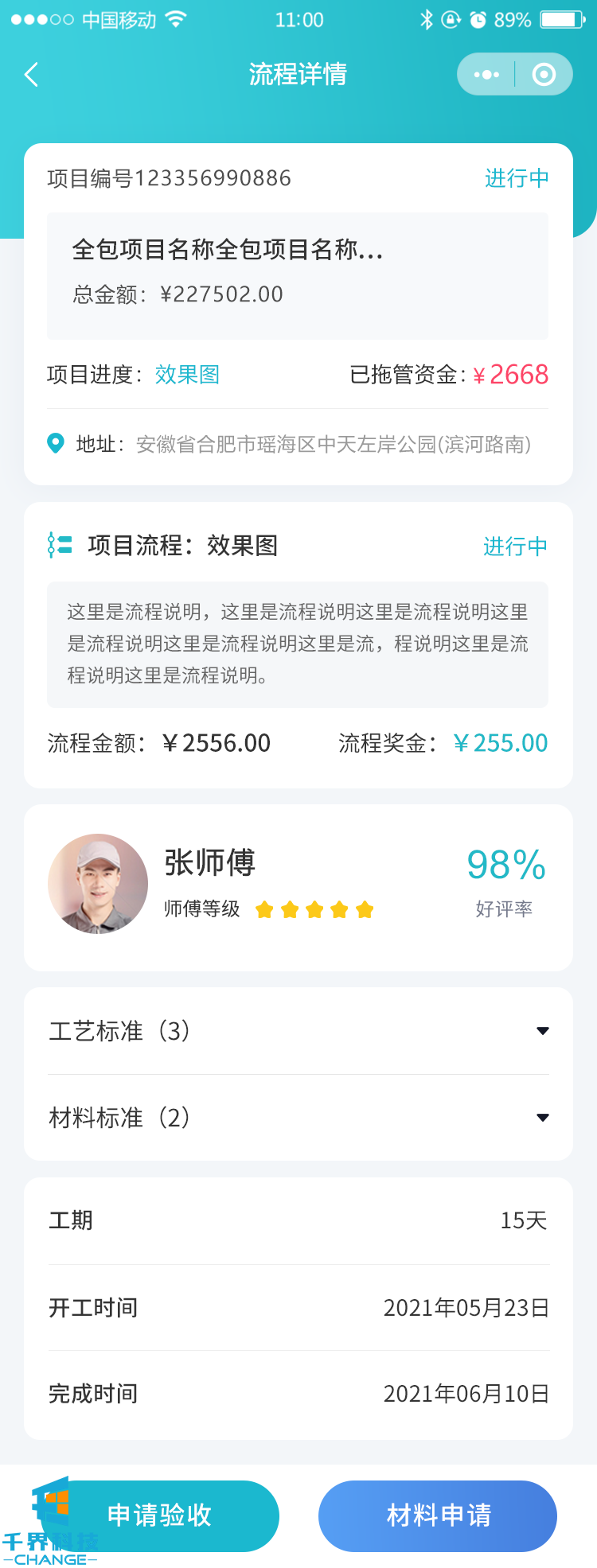Open the mini-program more options menu
The image size is (597, 1568).
pos(486,75)
